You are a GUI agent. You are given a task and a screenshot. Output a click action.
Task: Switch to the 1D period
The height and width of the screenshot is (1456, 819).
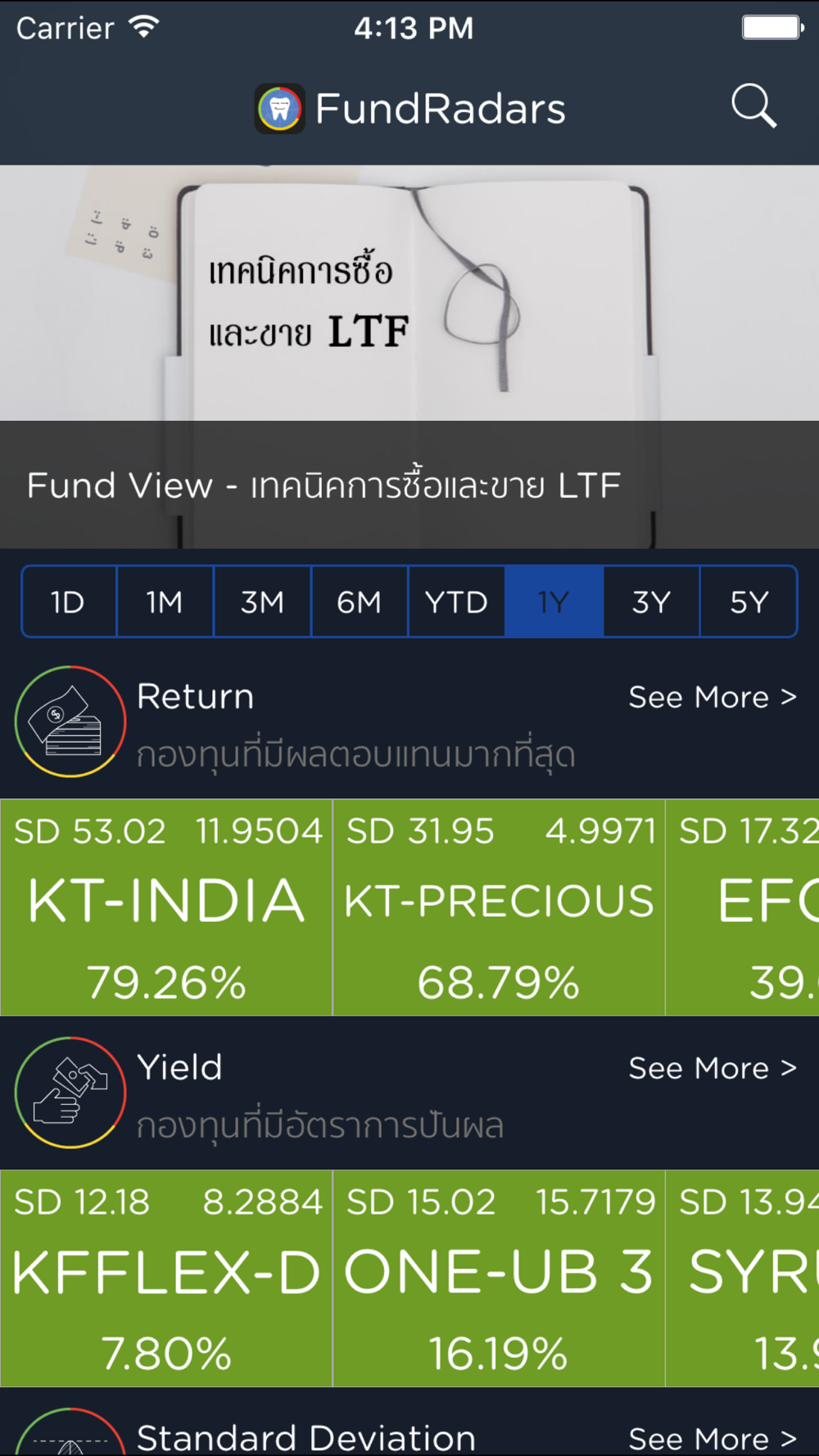[x=69, y=602]
